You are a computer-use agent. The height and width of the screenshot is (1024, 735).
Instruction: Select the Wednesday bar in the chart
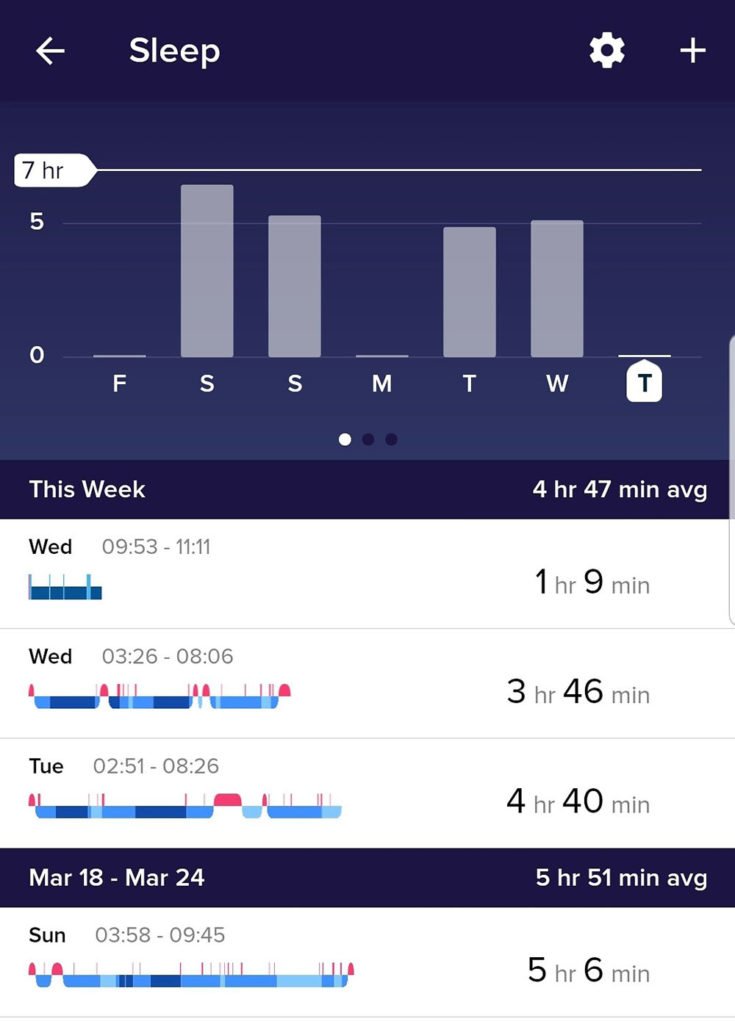(x=557, y=289)
